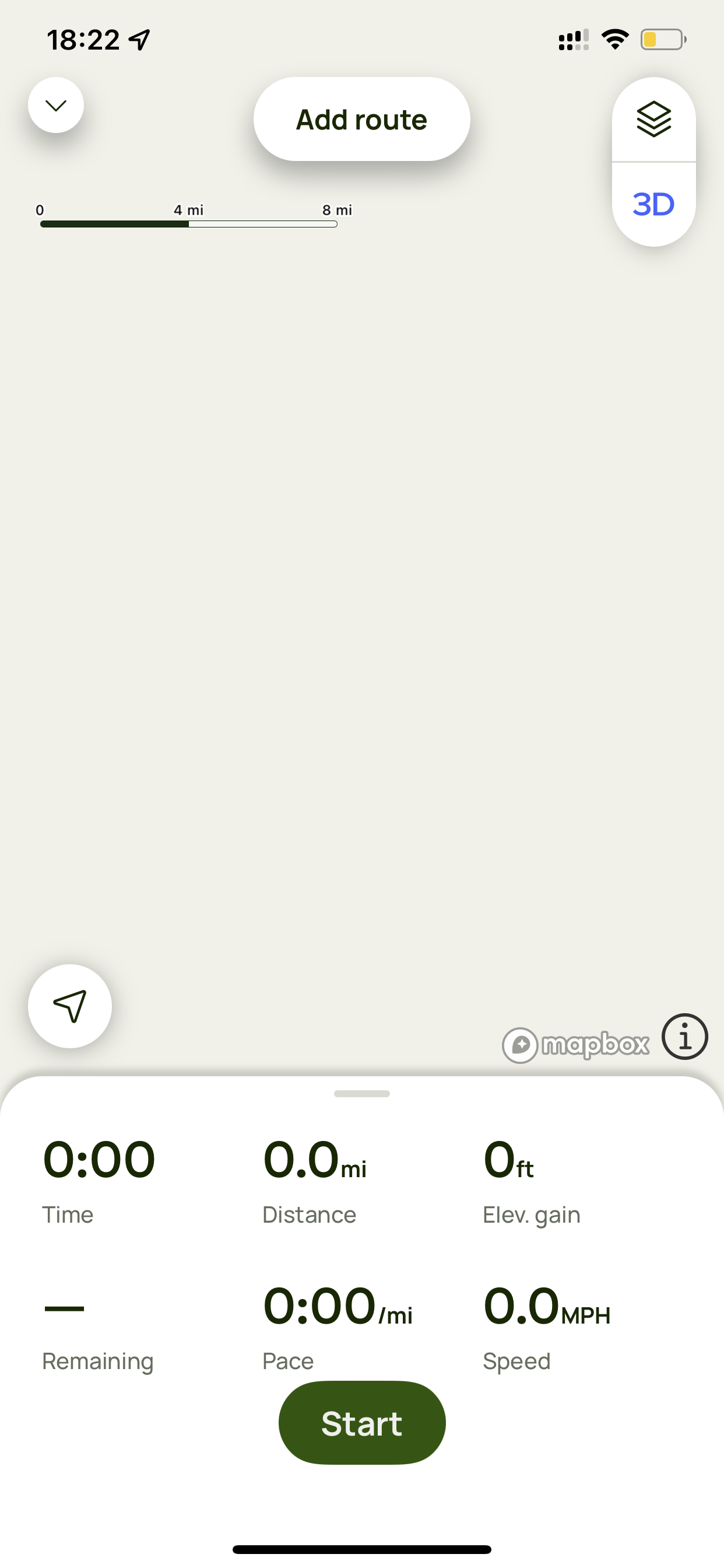Open the Mapbox info button

point(684,1037)
